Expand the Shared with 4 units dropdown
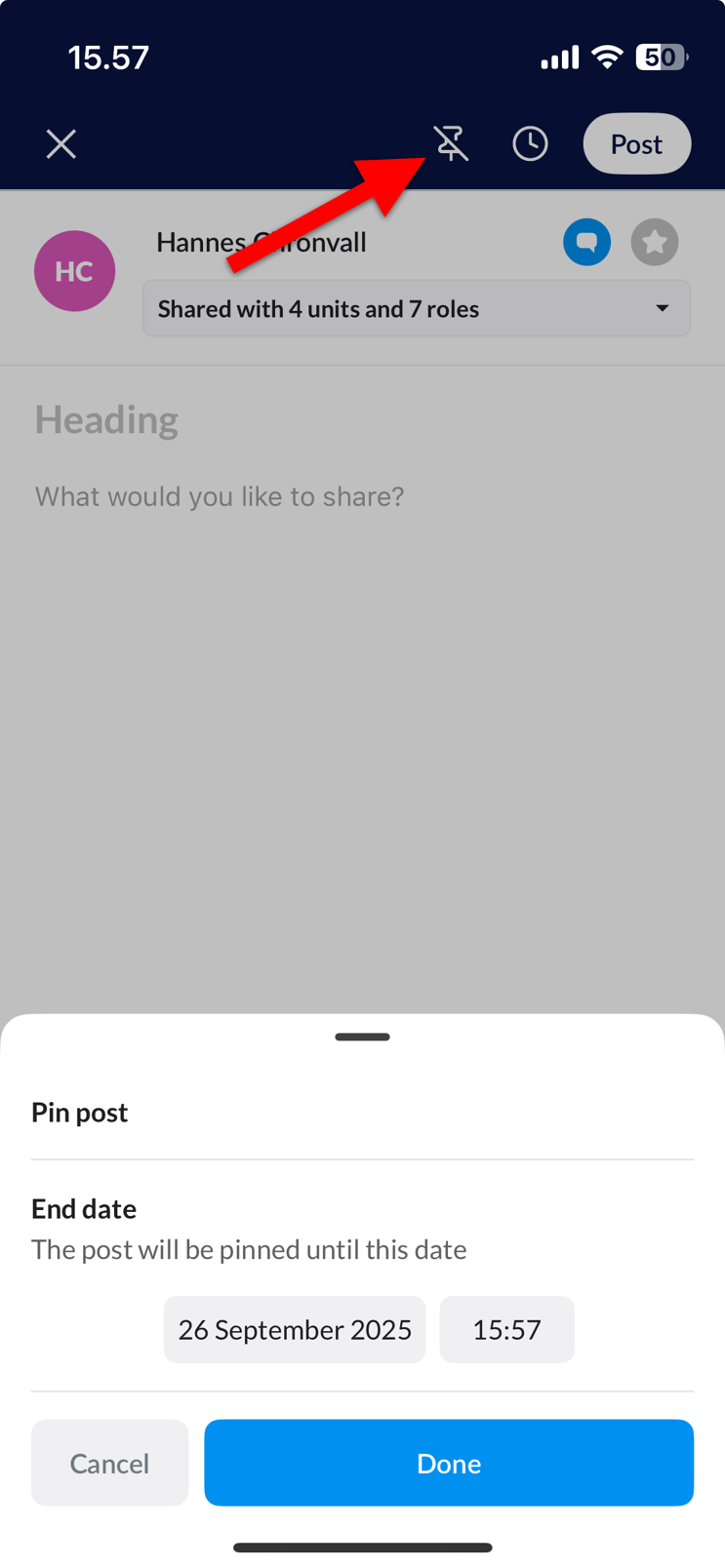 pos(417,308)
